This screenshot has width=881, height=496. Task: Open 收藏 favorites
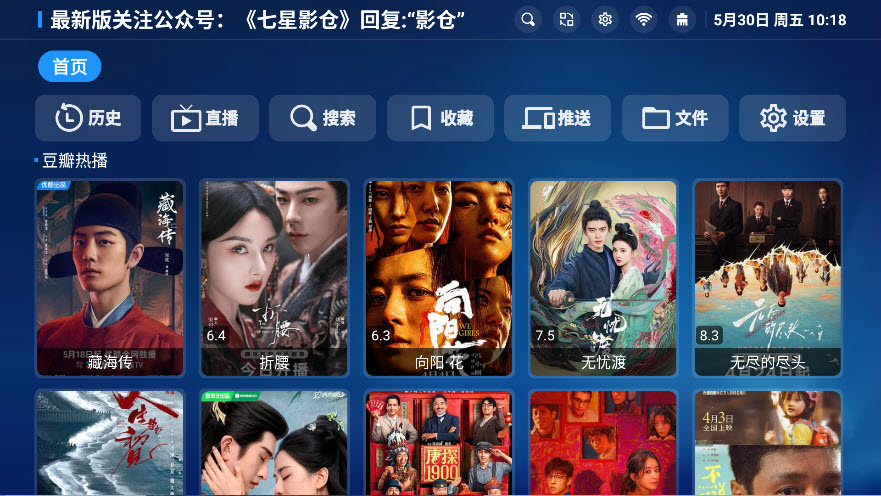pos(440,118)
